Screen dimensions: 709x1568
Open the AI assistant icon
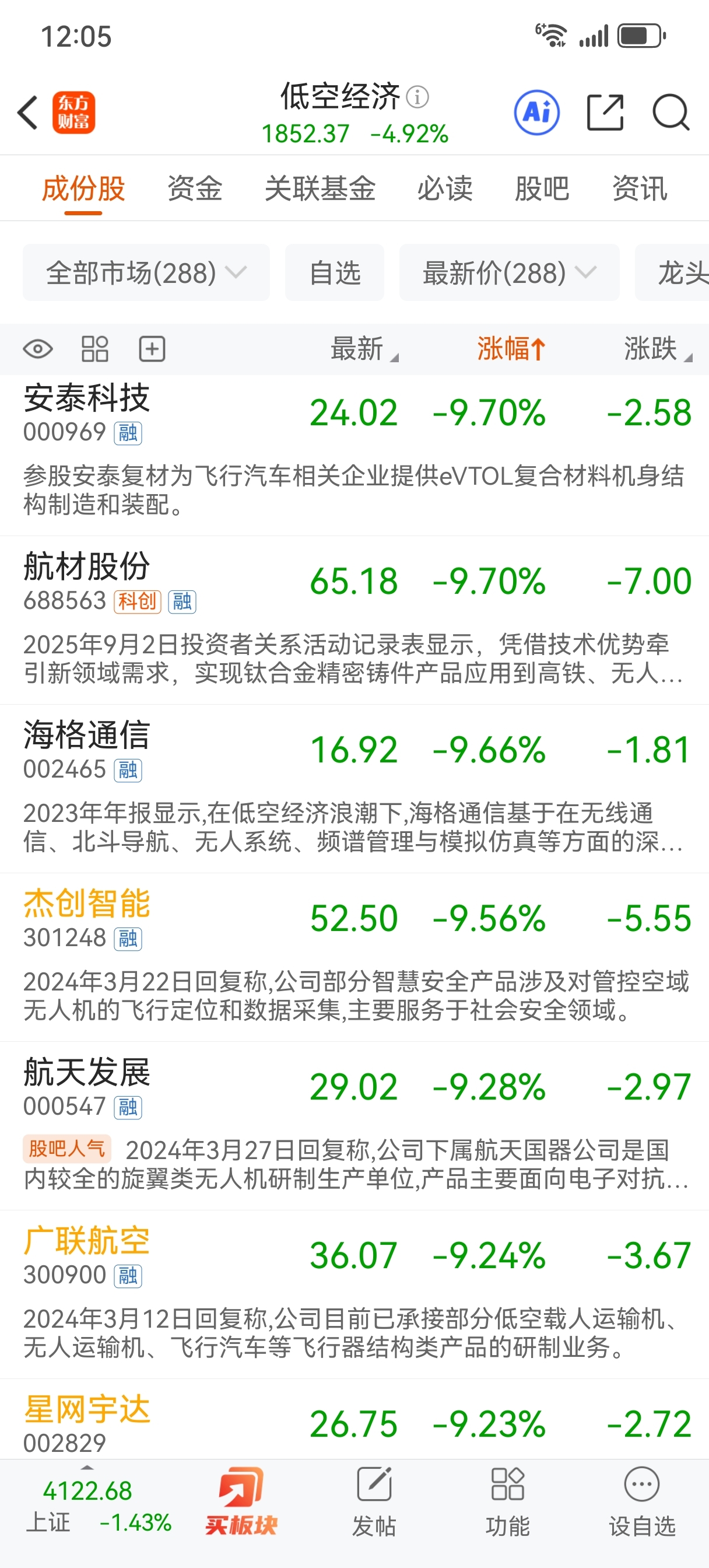coord(537,113)
